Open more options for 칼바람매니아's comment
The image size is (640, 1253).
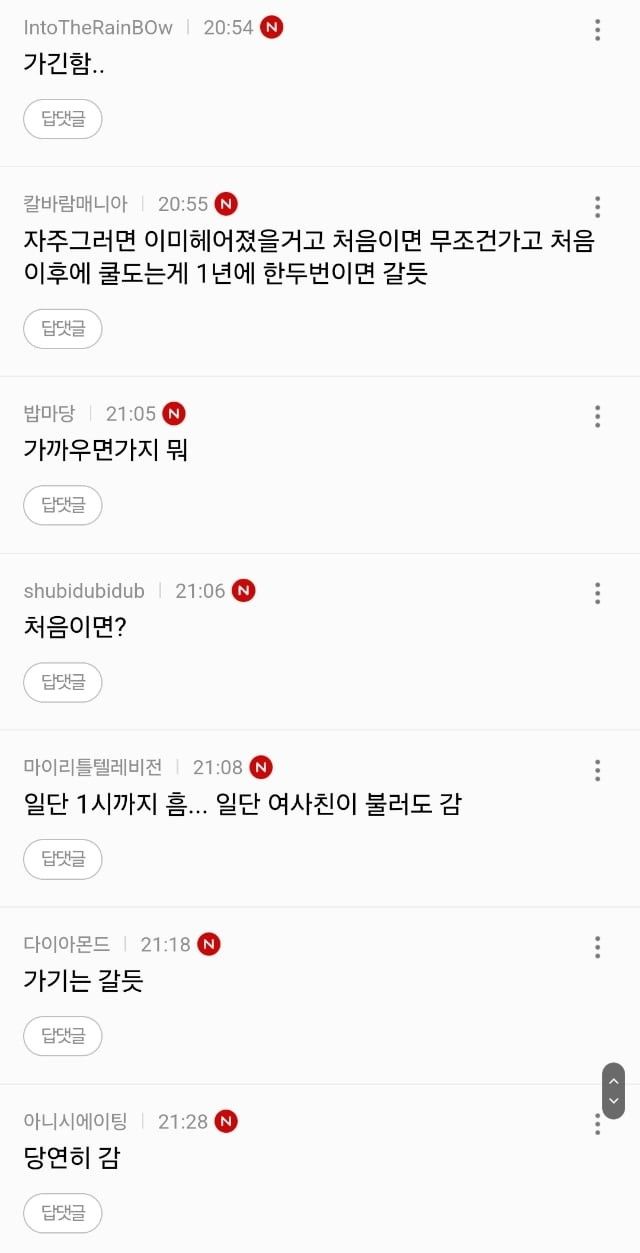tap(597, 207)
